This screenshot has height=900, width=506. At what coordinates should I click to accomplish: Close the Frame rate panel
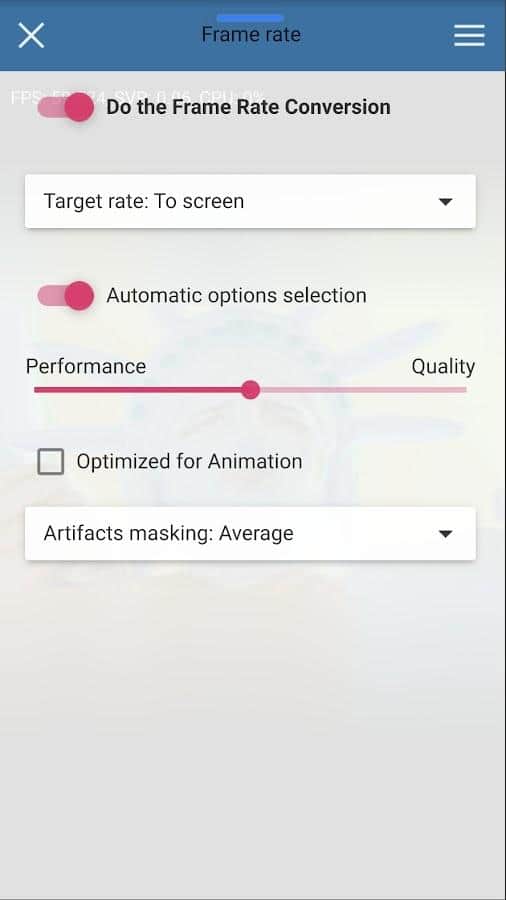tap(31, 36)
